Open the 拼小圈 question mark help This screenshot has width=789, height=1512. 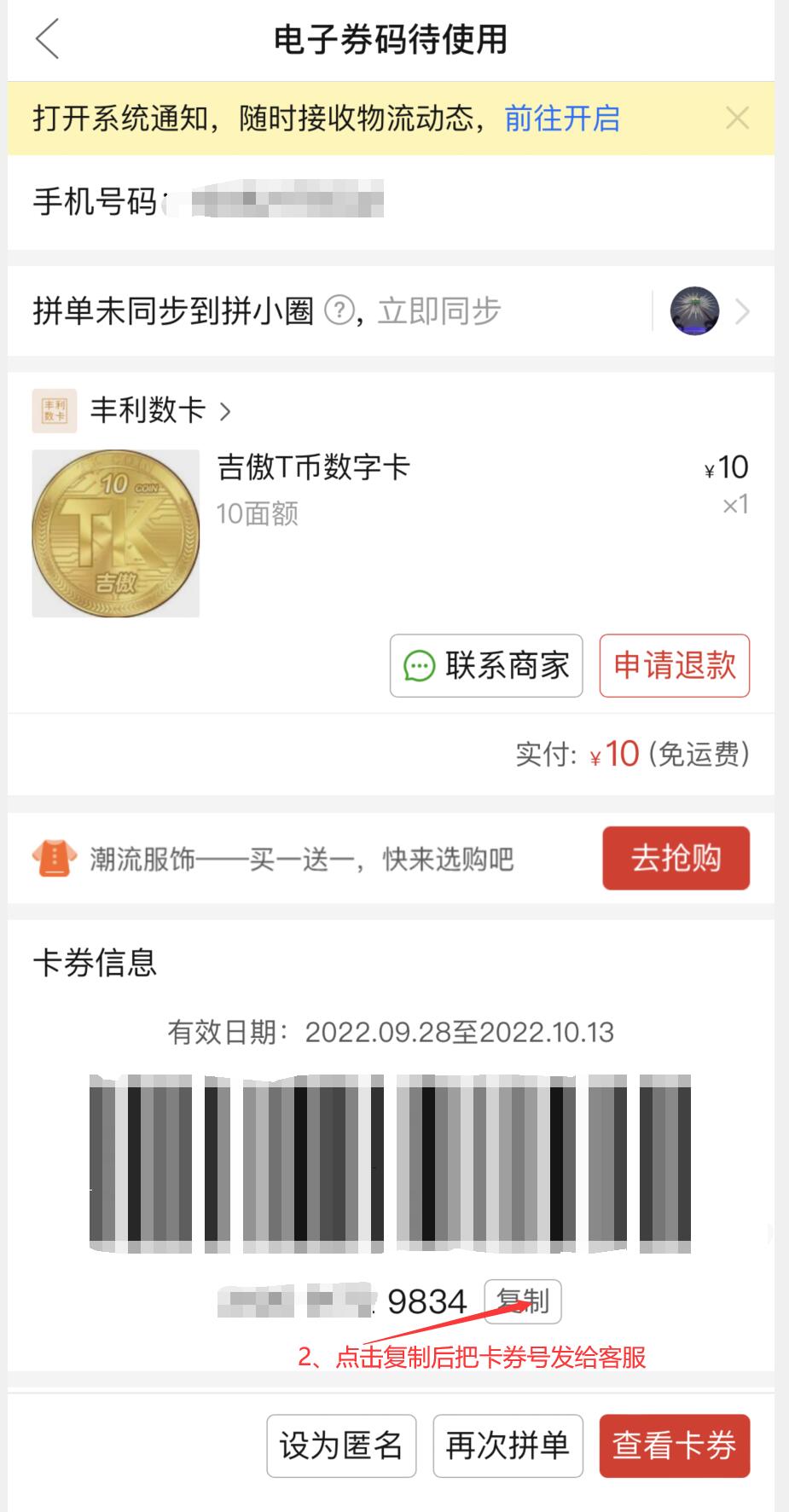339,310
